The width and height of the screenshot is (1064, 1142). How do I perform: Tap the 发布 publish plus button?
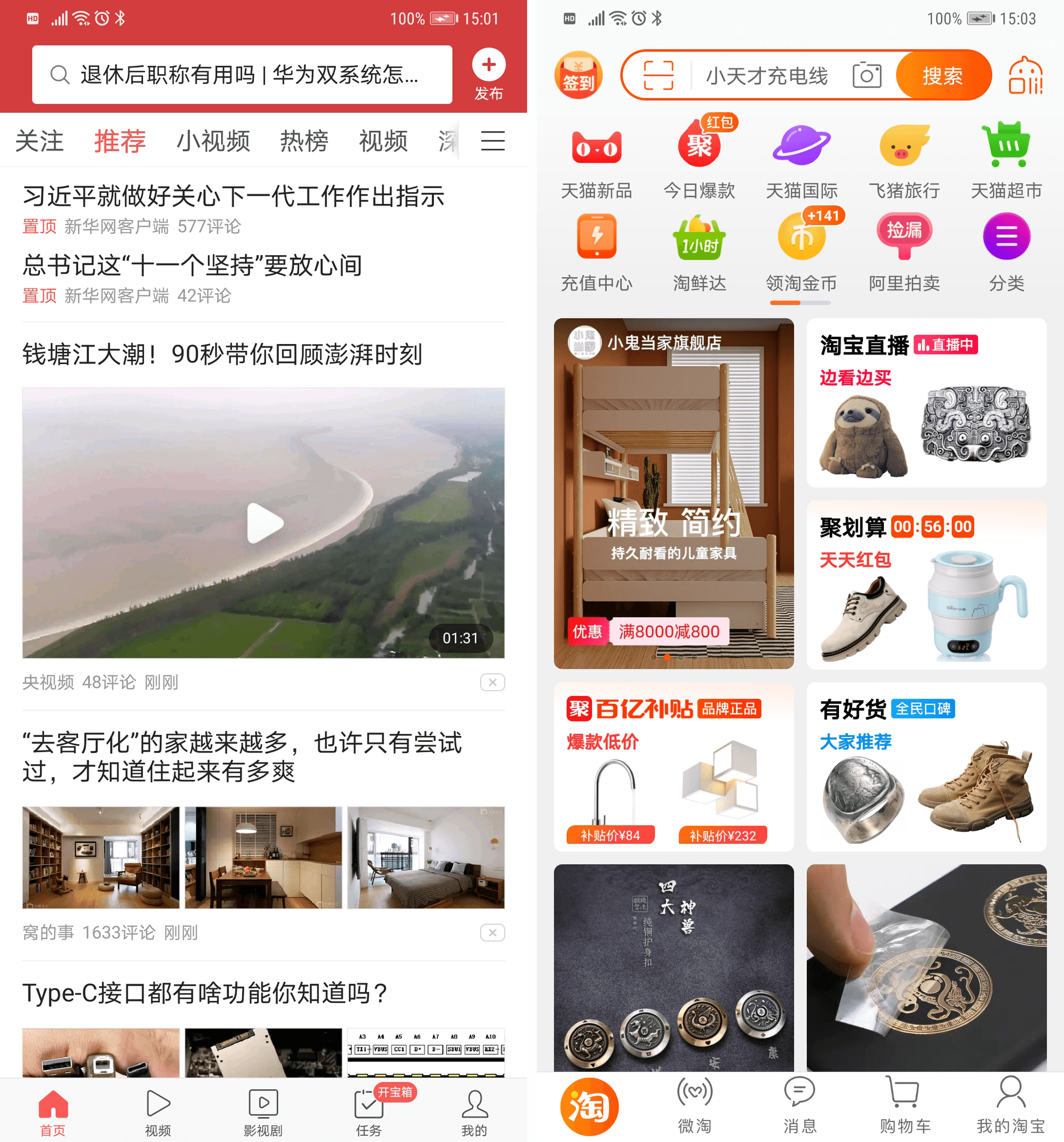click(x=488, y=74)
